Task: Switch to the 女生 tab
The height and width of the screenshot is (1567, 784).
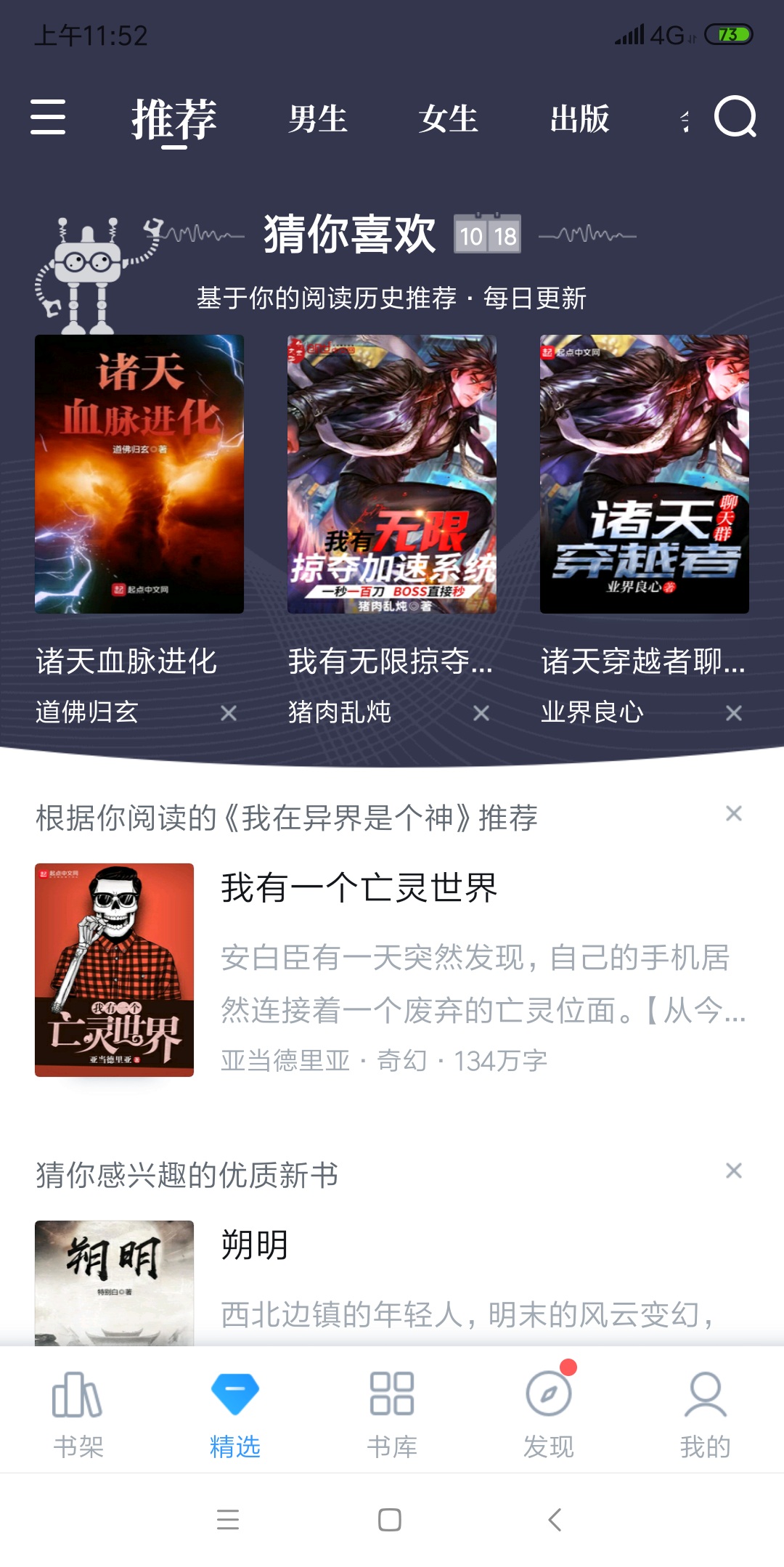Action: 448,119
